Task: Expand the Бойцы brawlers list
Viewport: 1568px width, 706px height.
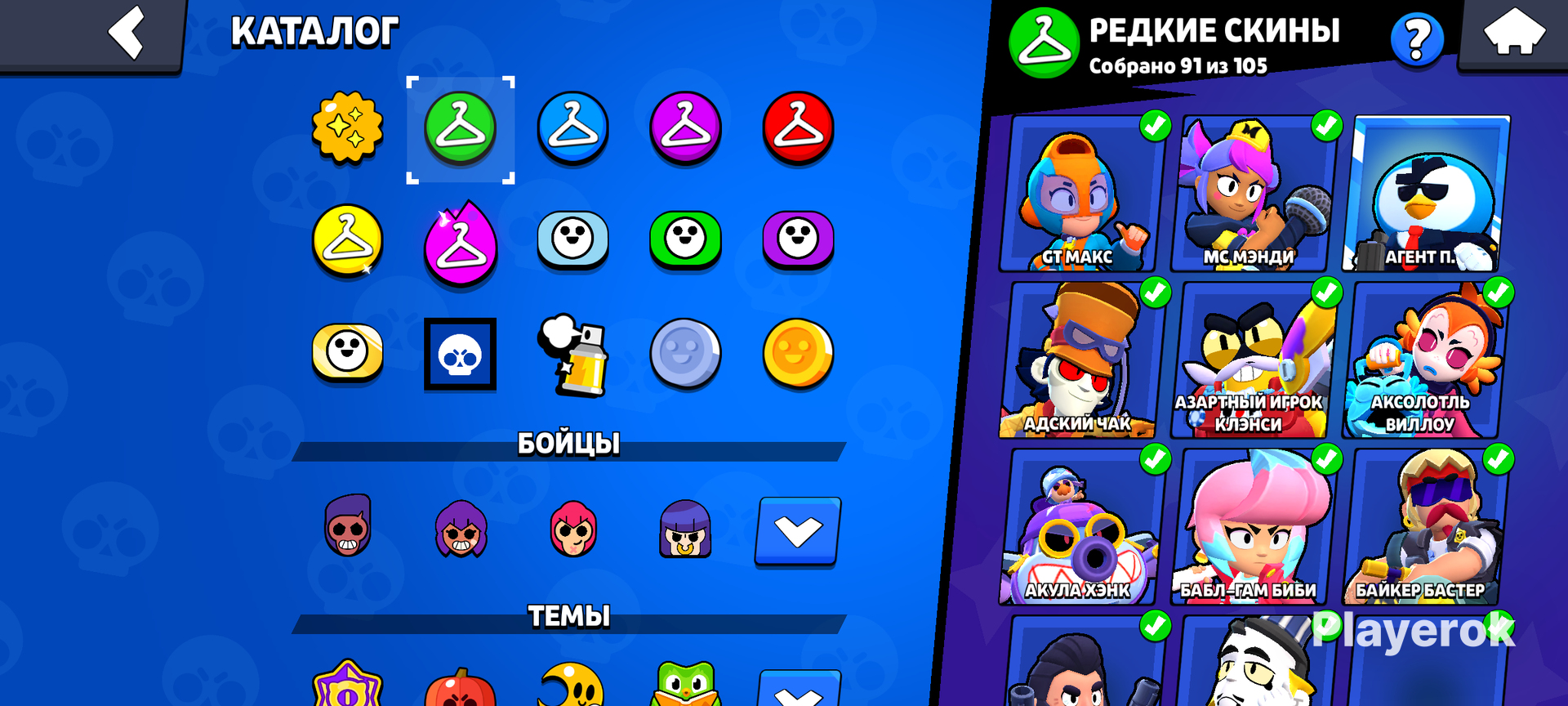Action: pyautogui.click(x=799, y=531)
